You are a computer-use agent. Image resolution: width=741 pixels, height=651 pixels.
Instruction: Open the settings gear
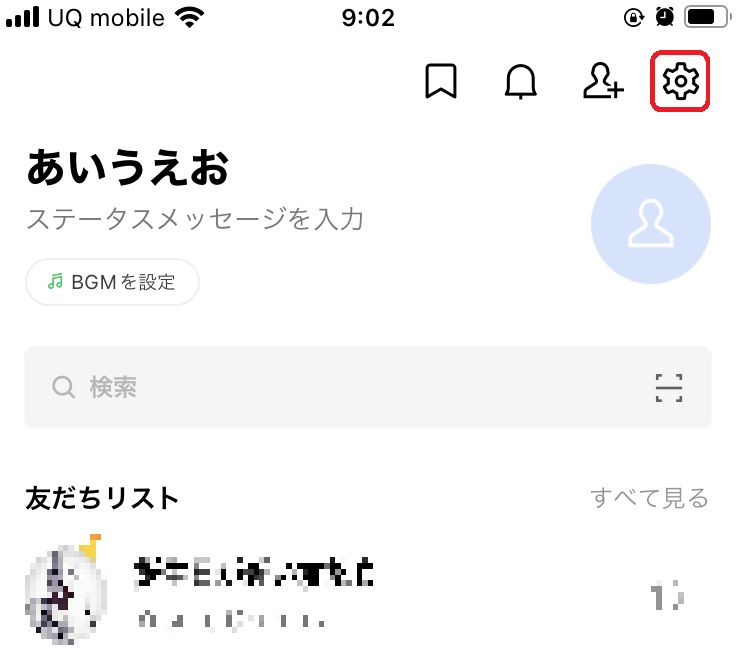point(680,81)
